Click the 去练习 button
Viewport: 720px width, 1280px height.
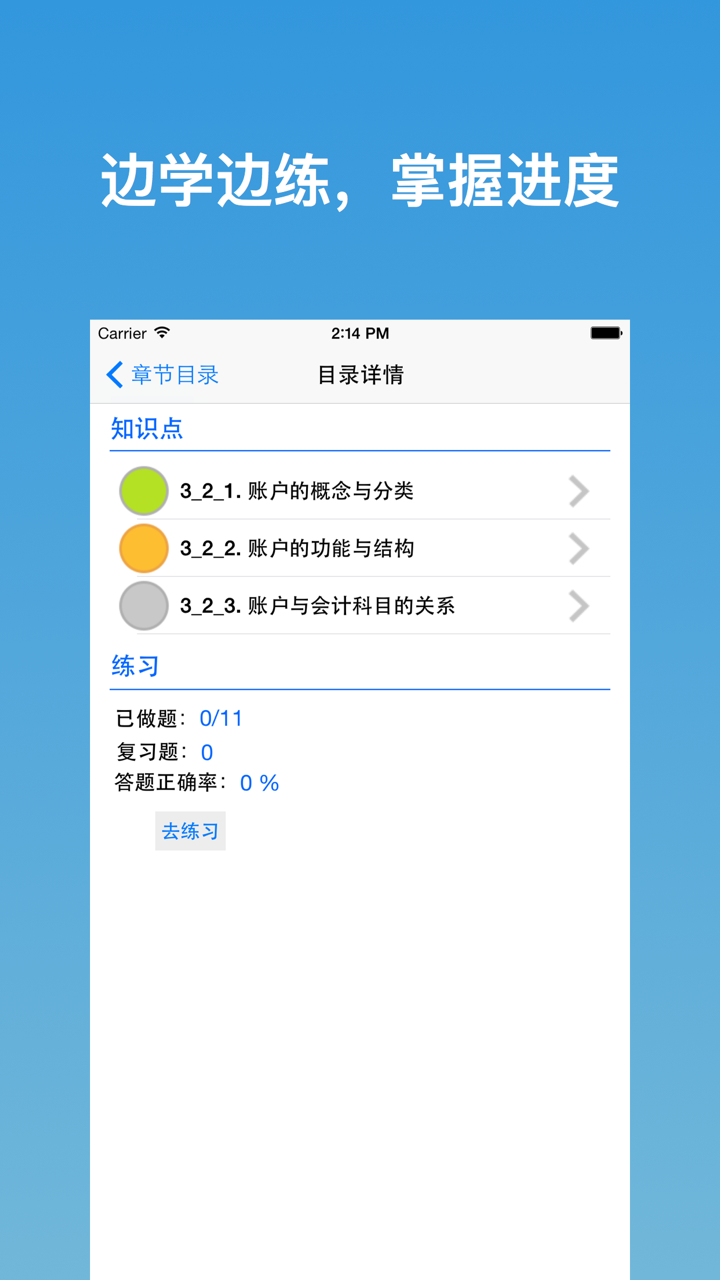click(x=190, y=830)
